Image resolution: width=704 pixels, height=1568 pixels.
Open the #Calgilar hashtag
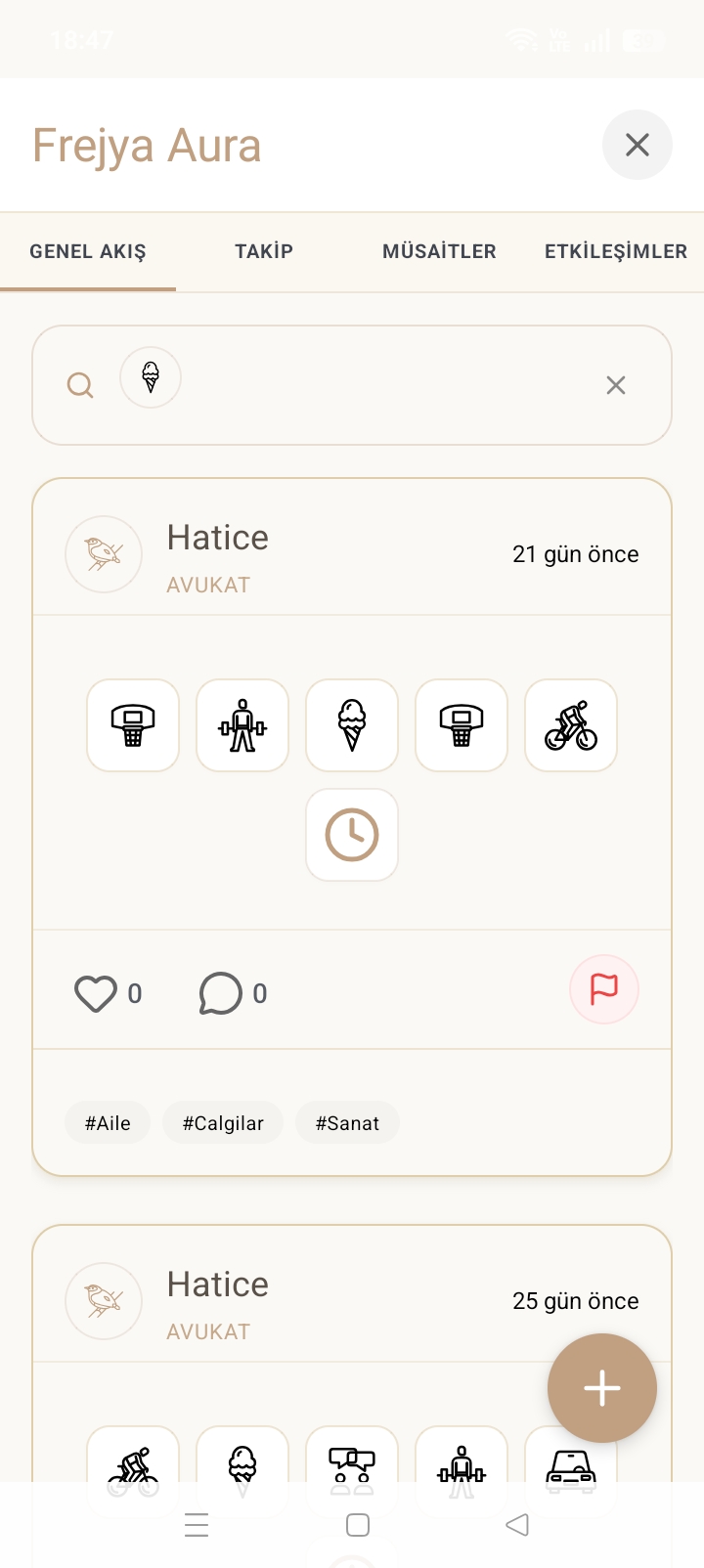[x=223, y=1123]
